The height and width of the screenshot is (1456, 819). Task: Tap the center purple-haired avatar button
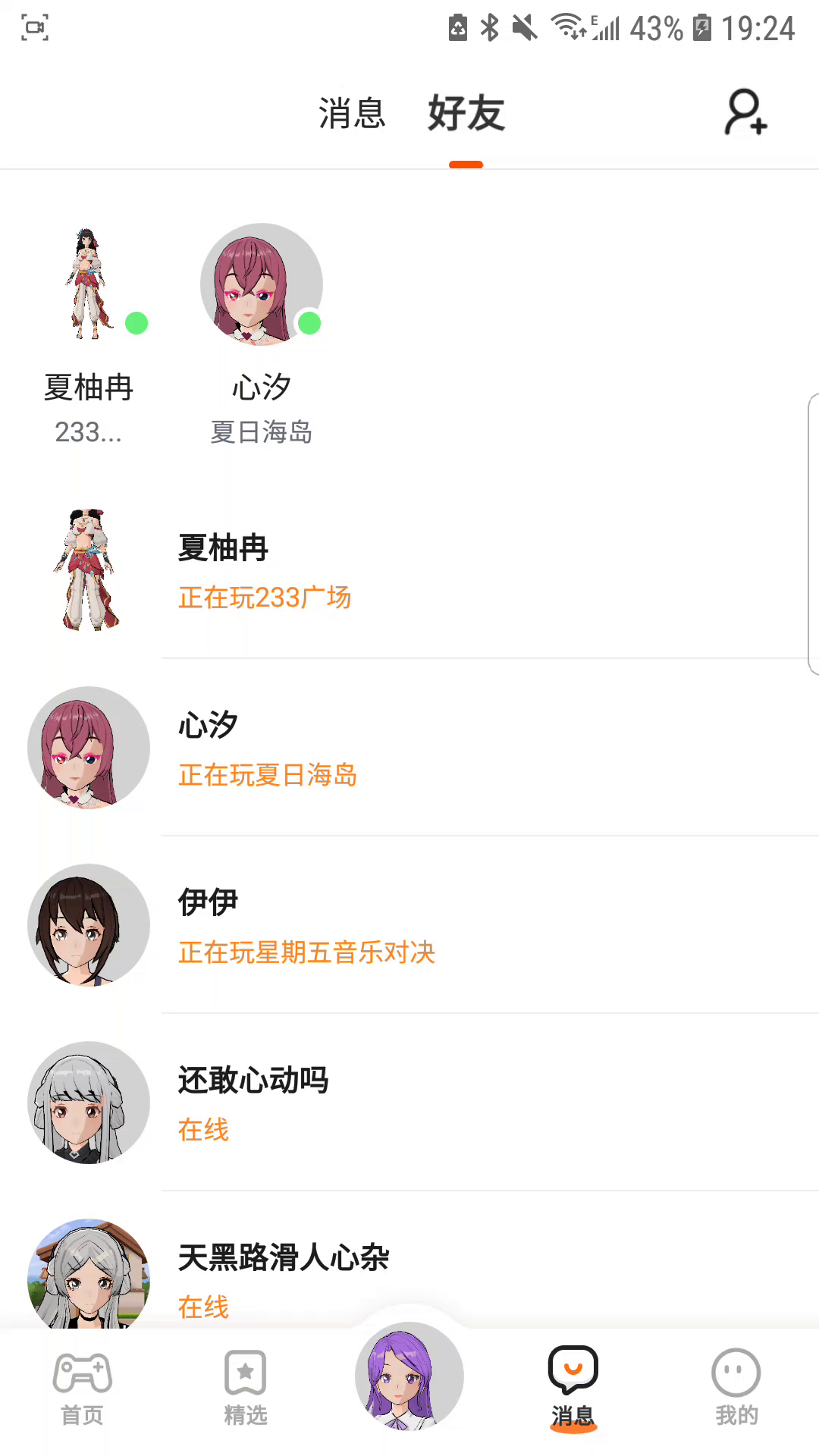pos(409,1376)
